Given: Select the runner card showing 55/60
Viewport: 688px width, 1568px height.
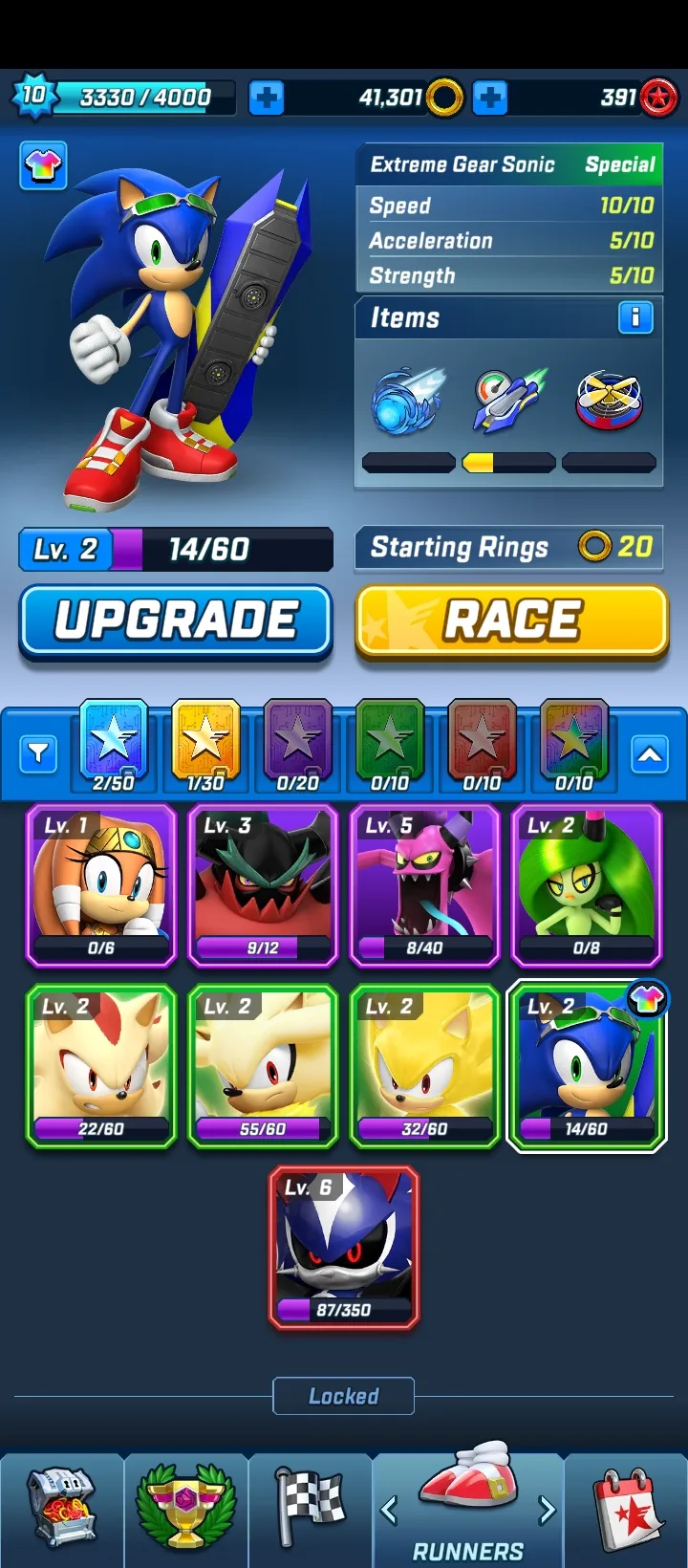Looking at the screenshot, I should click(x=263, y=1066).
